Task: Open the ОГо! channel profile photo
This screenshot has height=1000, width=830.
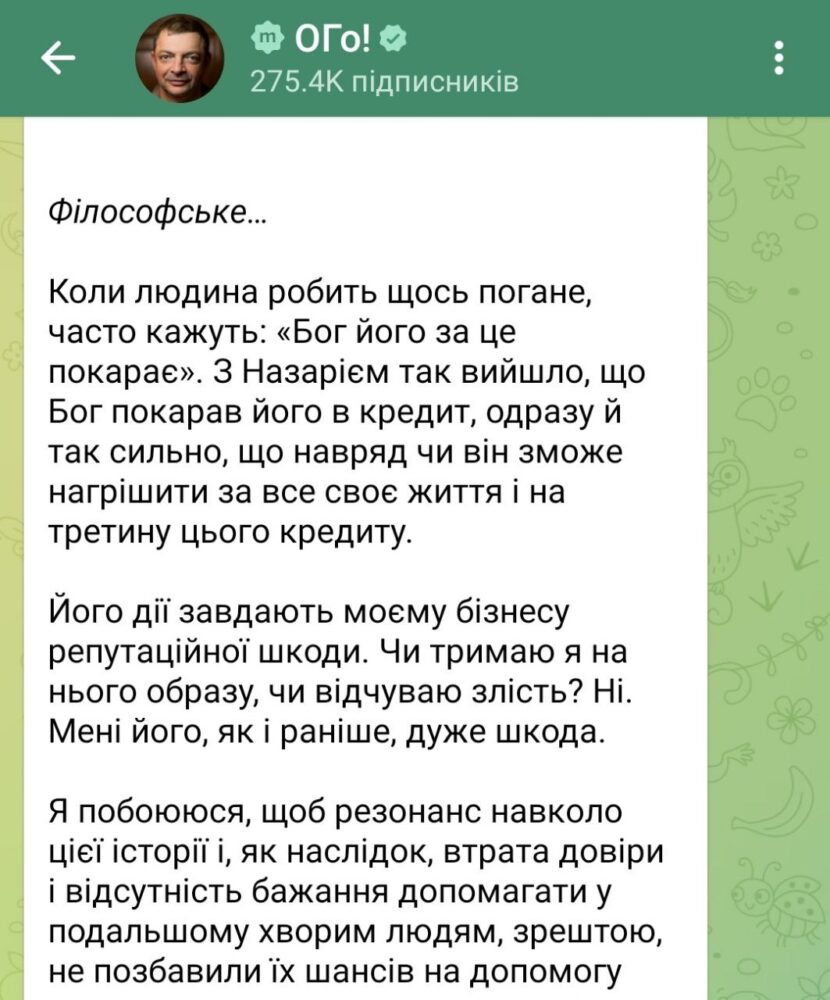Action: [180, 58]
